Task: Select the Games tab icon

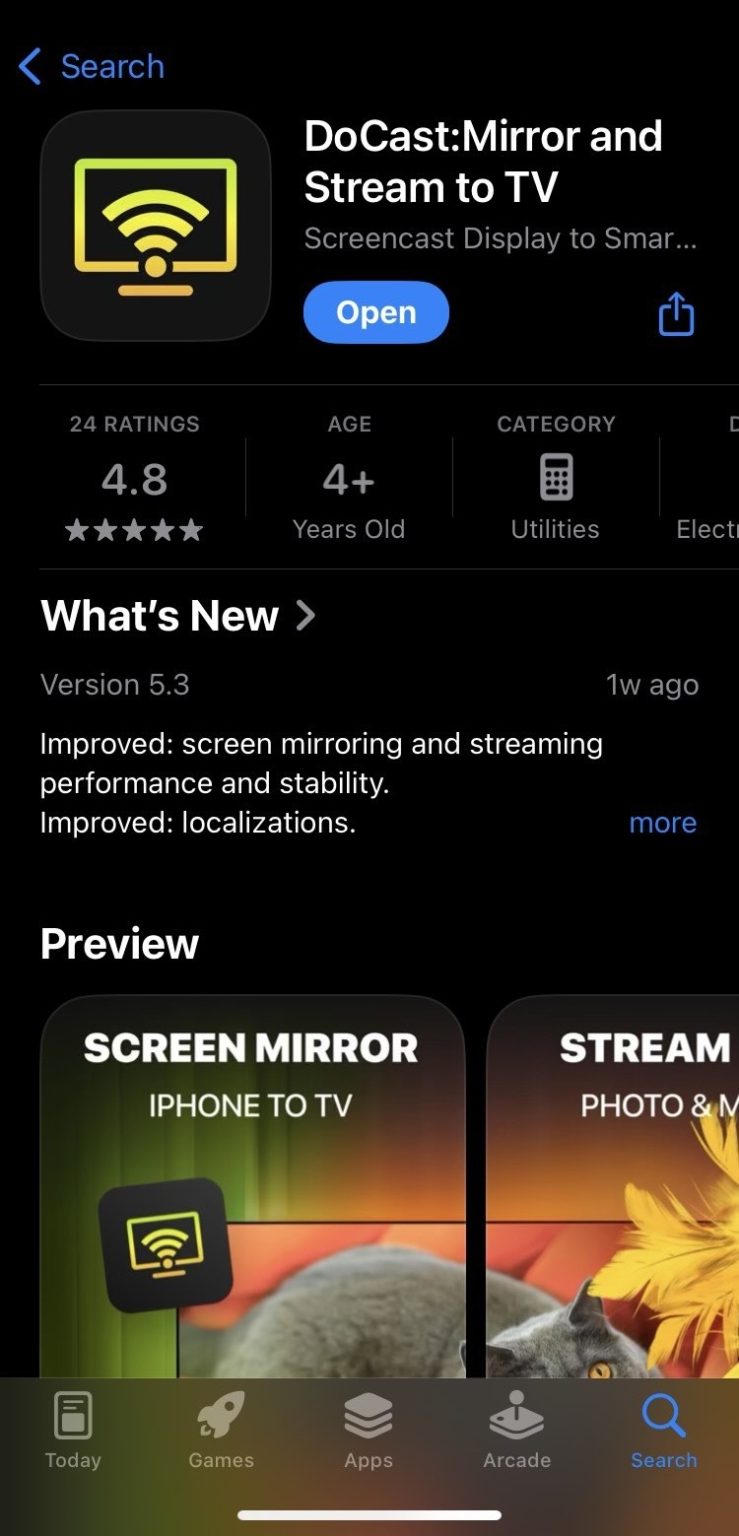Action: [x=220, y=1430]
